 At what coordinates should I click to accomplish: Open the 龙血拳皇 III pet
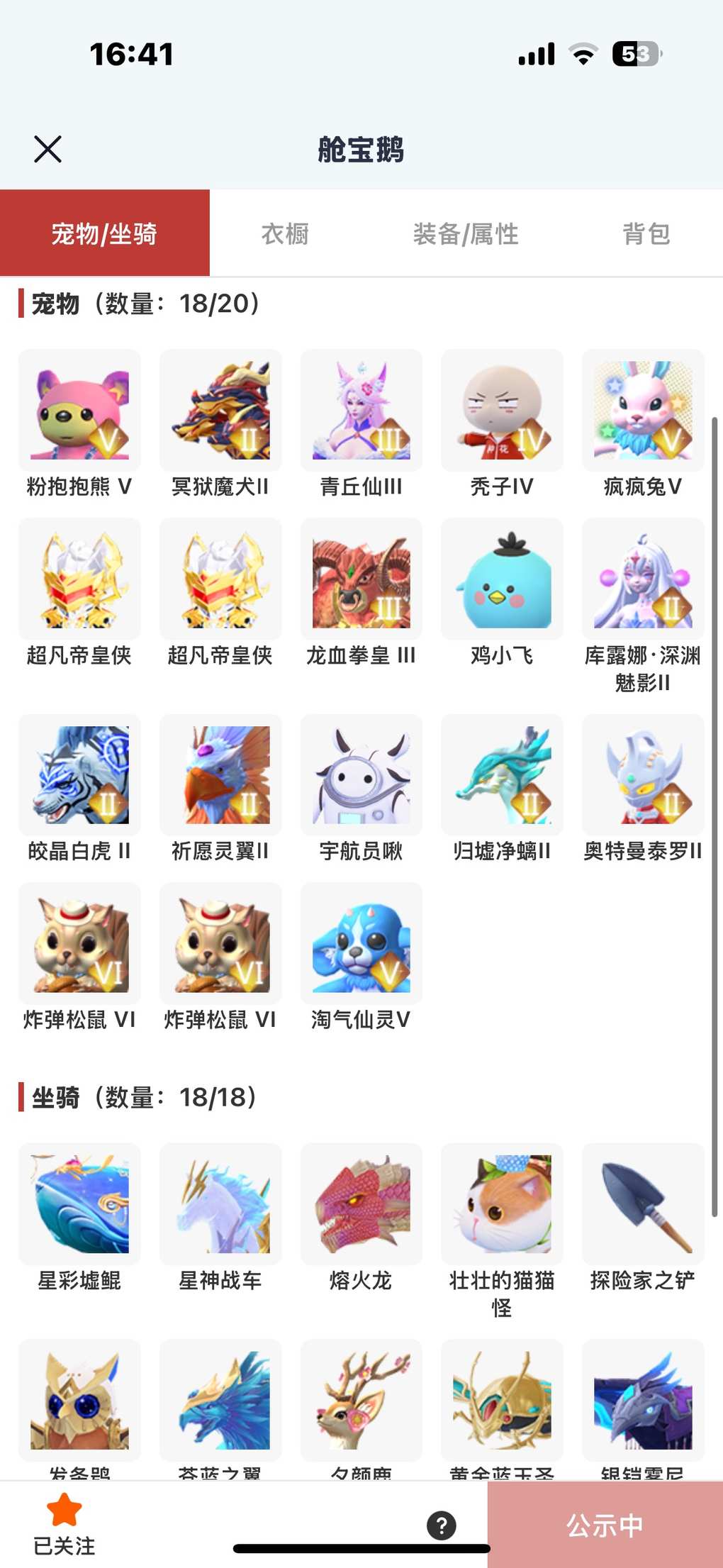[361, 579]
